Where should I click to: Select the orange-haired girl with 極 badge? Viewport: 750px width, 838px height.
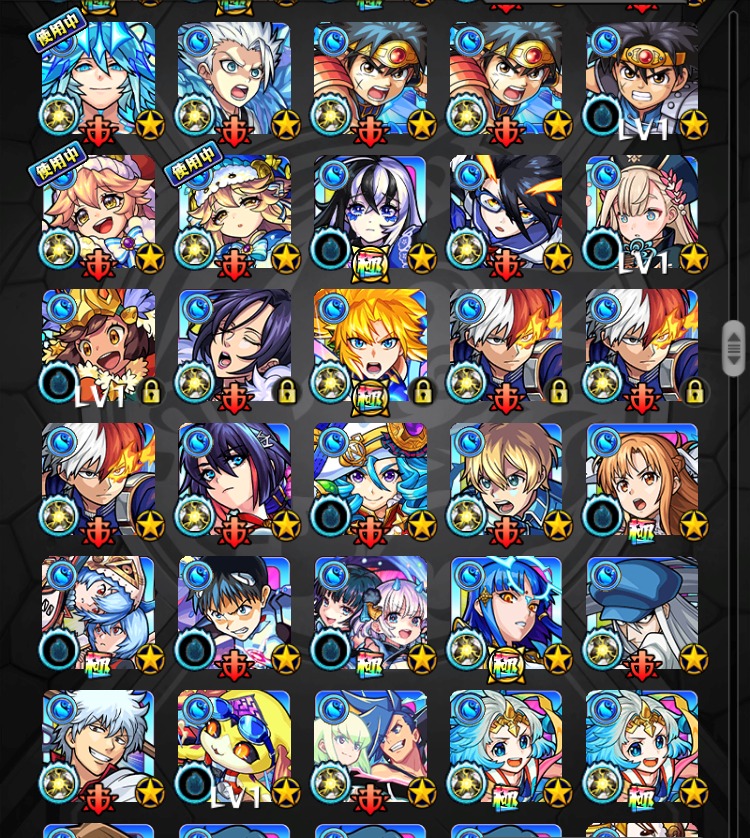pyautogui.click(x=642, y=480)
